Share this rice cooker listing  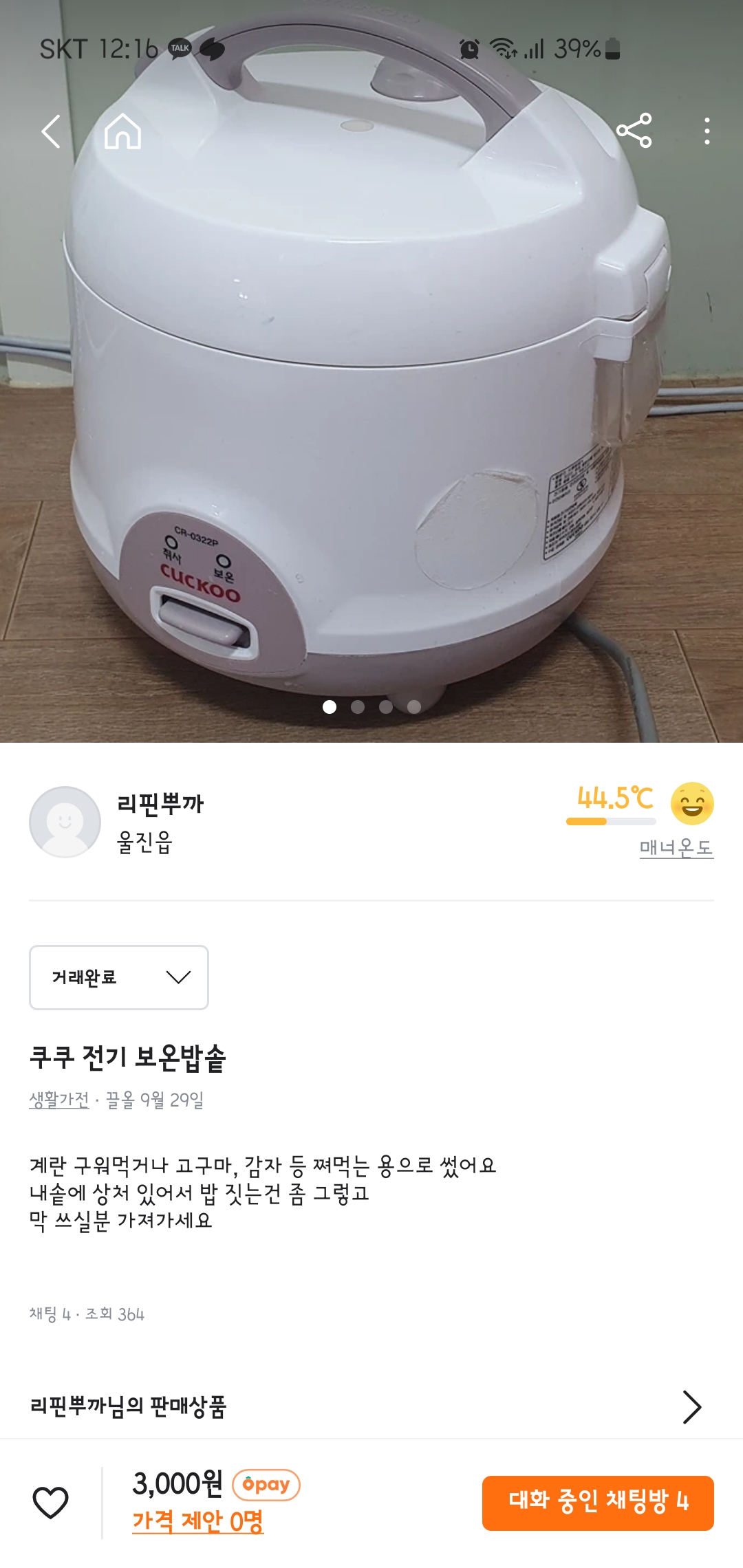634,131
